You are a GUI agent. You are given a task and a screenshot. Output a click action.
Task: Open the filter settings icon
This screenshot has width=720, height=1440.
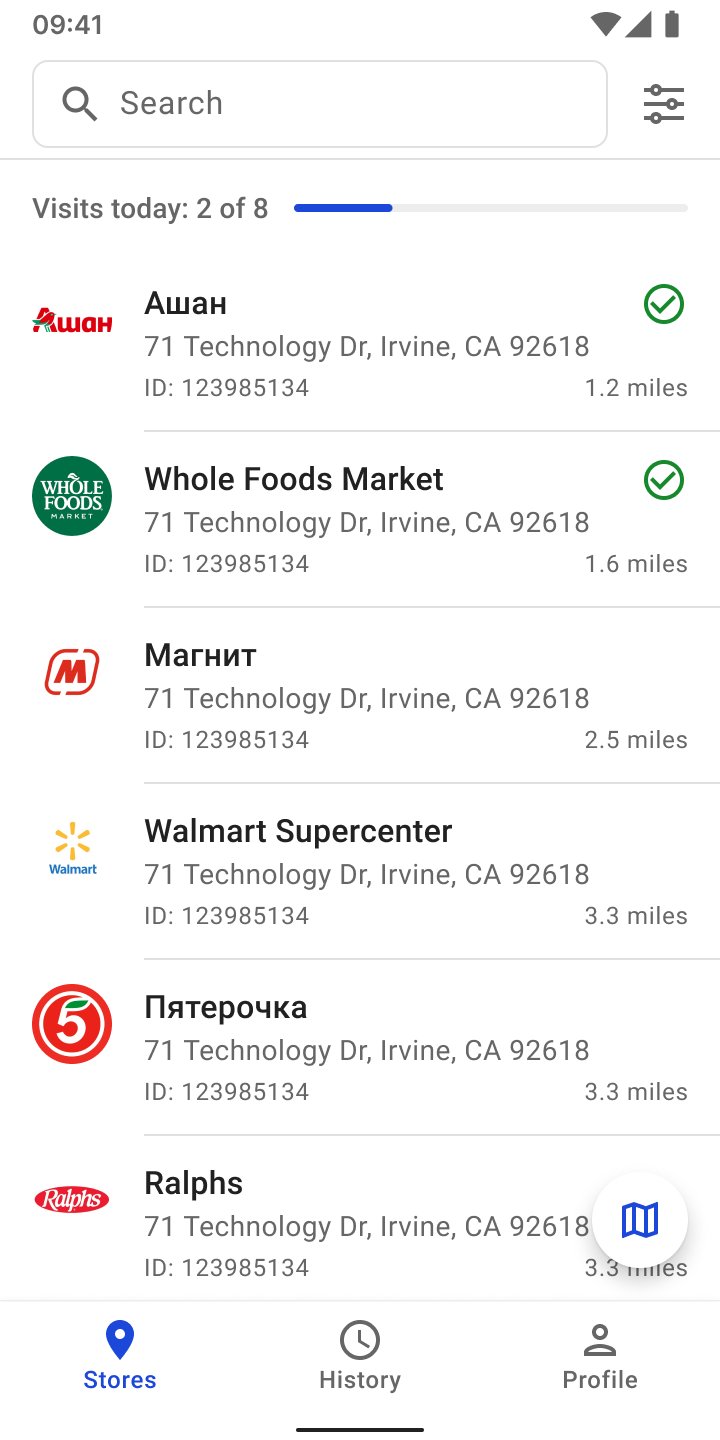point(664,104)
